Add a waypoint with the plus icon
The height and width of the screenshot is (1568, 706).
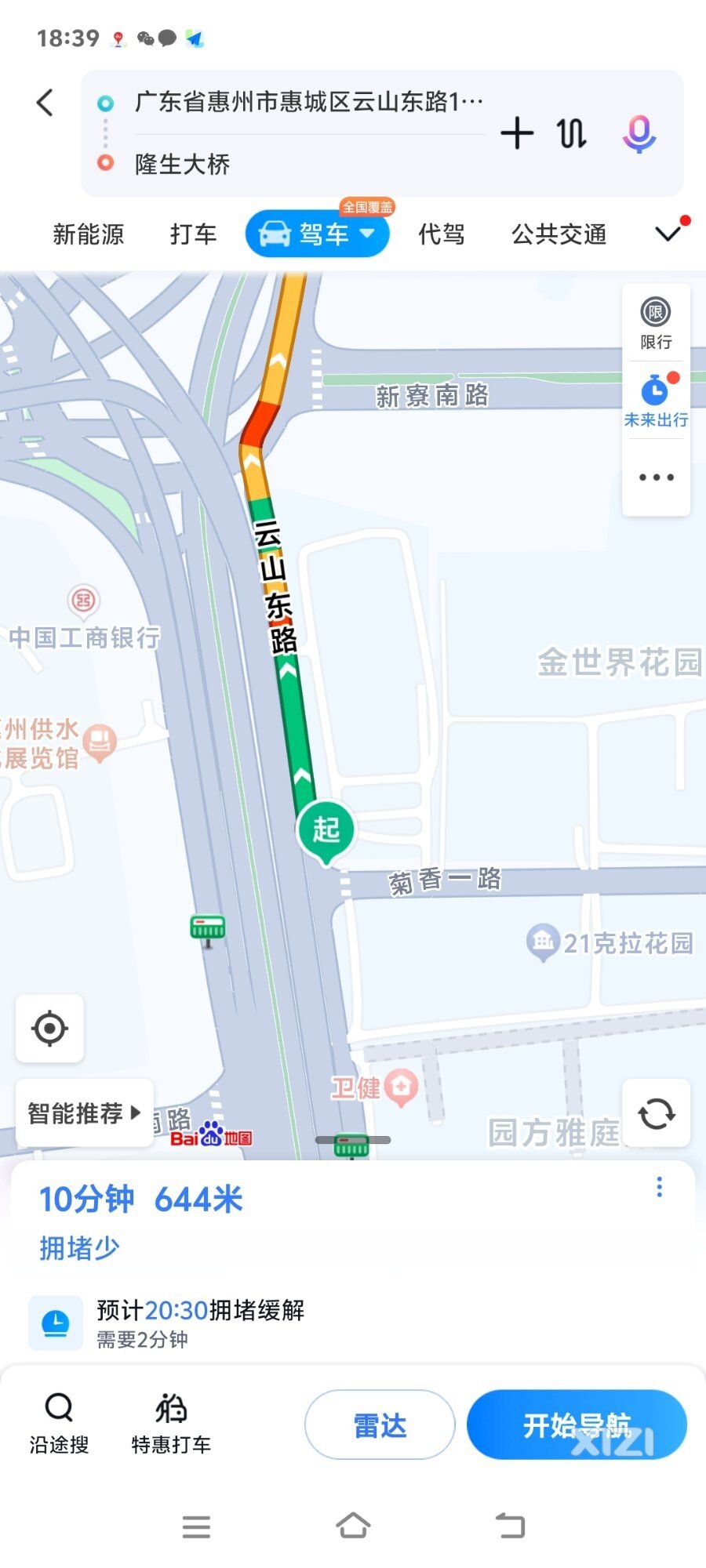[517, 133]
